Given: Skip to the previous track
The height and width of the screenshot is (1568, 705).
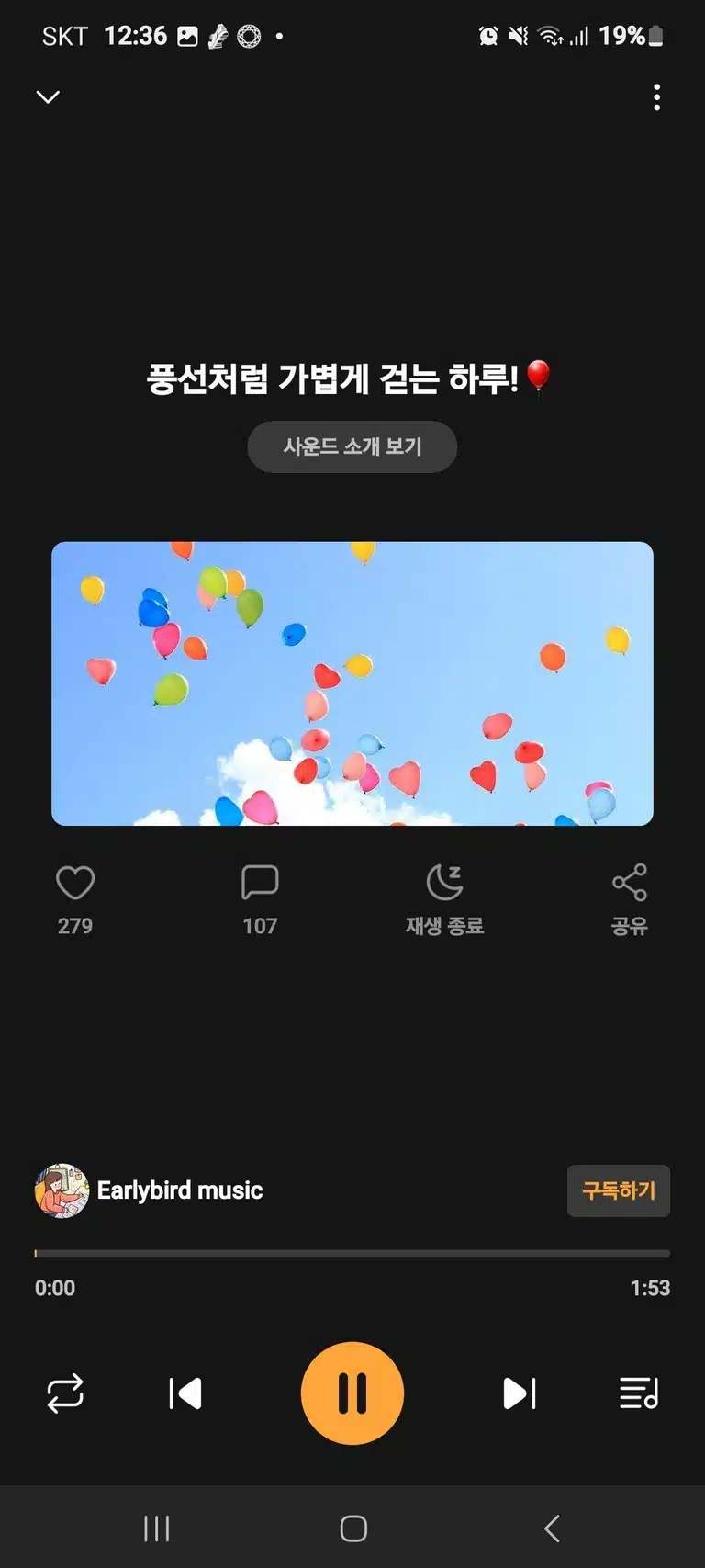Looking at the screenshot, I should click(185, 1393).
